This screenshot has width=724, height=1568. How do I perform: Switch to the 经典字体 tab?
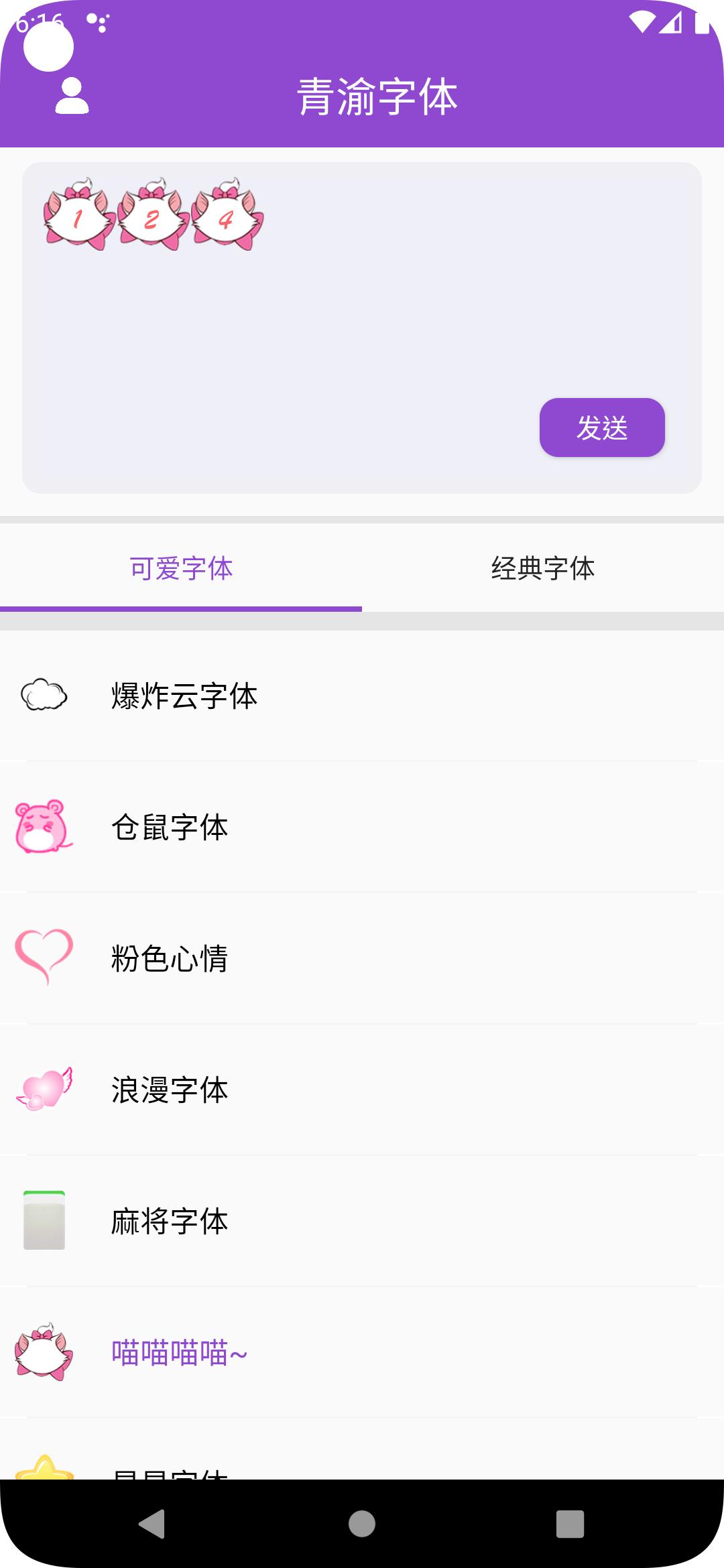click(x=542, y=568)
